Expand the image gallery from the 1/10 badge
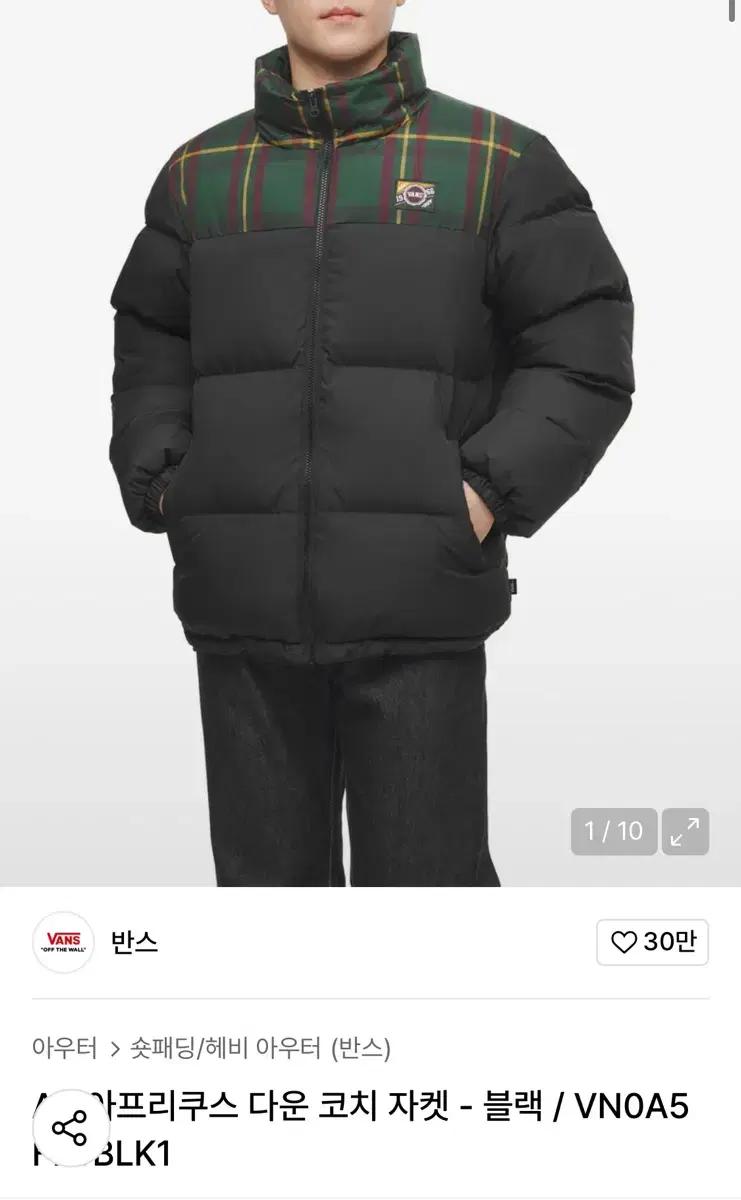 (x=613, y=831)
